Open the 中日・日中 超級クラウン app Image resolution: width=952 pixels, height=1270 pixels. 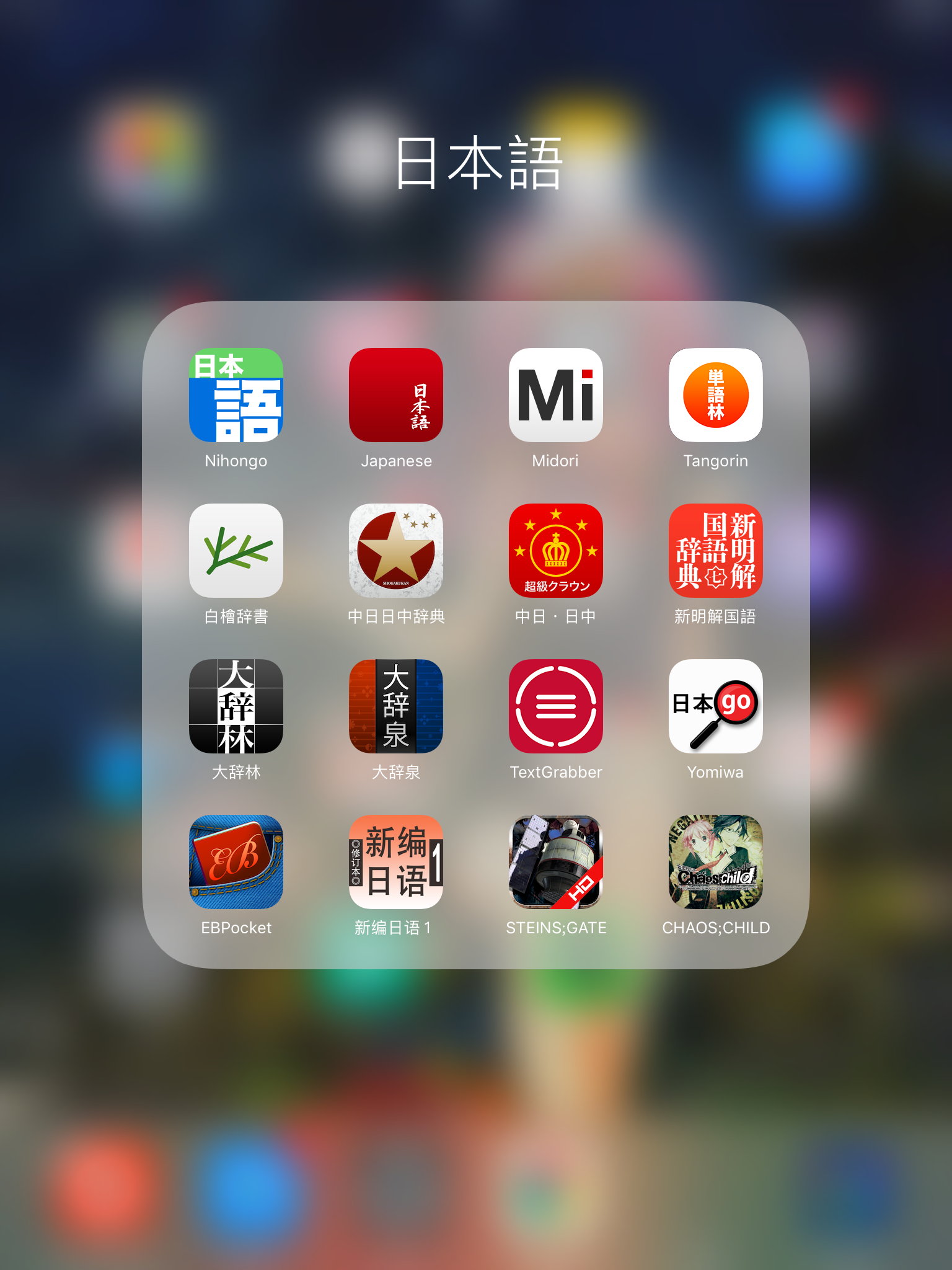[x=556, y=551]
